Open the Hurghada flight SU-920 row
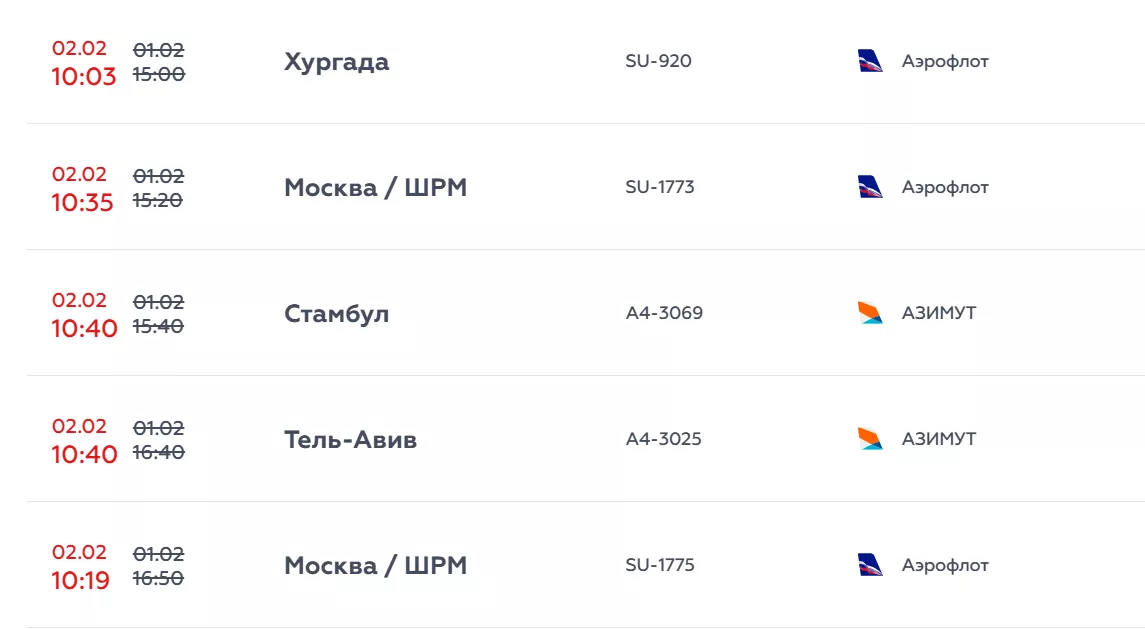Screen dimensions: 1145x629 click(x=336, y=62)
